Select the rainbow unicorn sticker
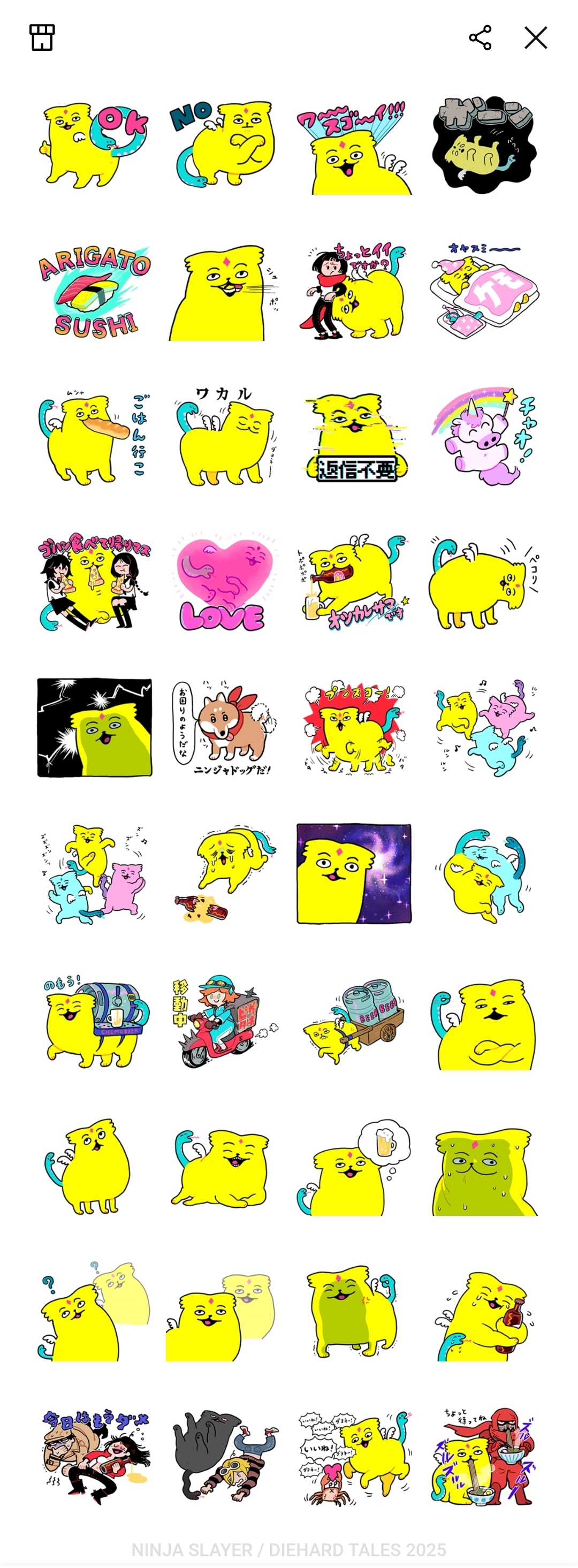The height and width of the screenshot is (1568, 578). (x=484, y=437)
